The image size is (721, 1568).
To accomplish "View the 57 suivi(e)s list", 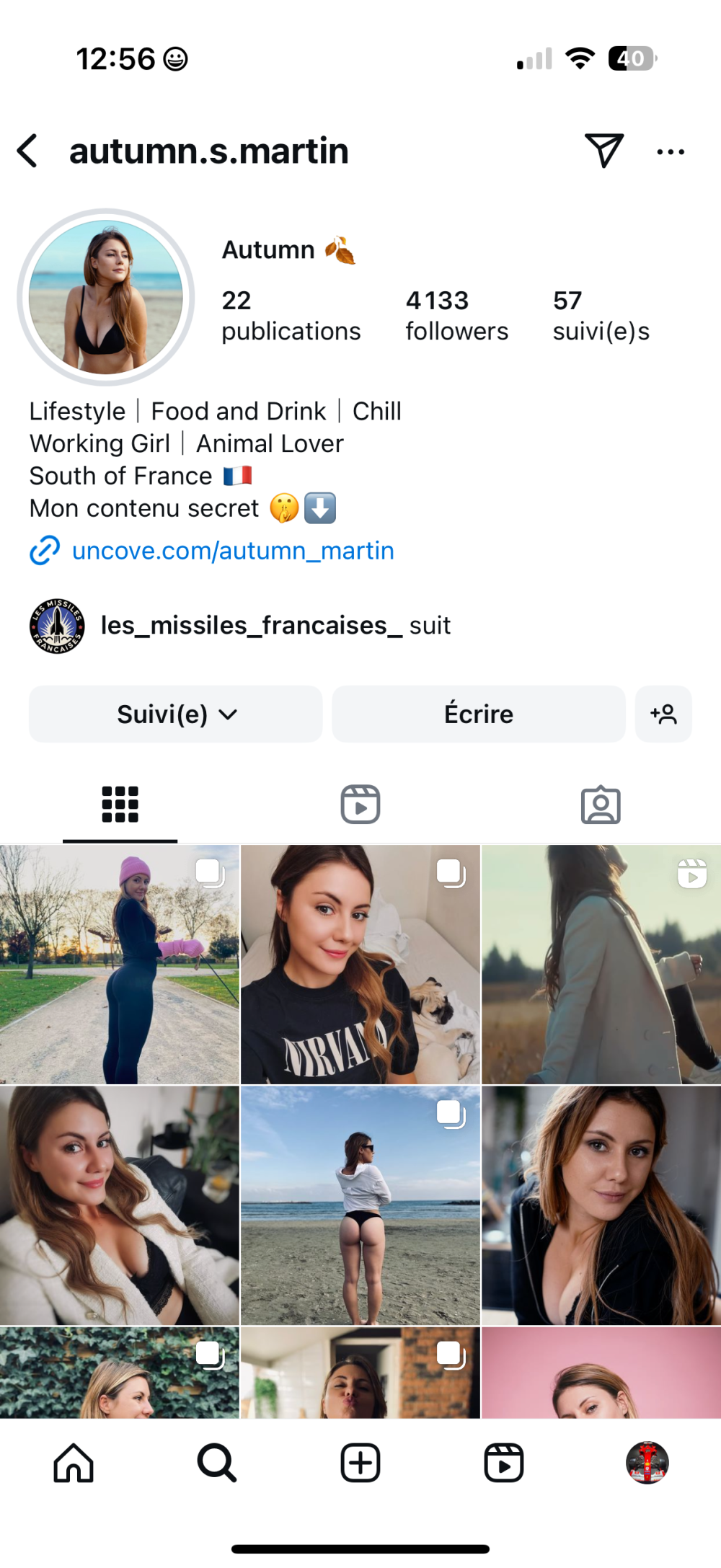I will pyautogui.click(x=601, y=316).
